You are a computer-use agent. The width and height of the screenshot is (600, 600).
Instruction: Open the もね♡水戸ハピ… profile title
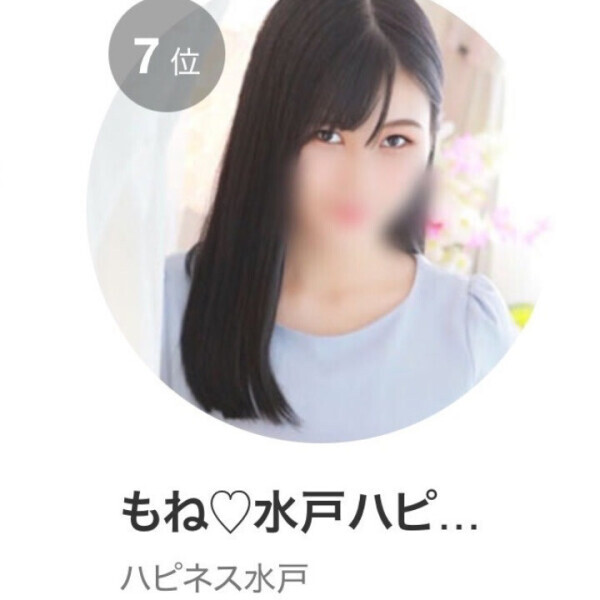[300, 517]
